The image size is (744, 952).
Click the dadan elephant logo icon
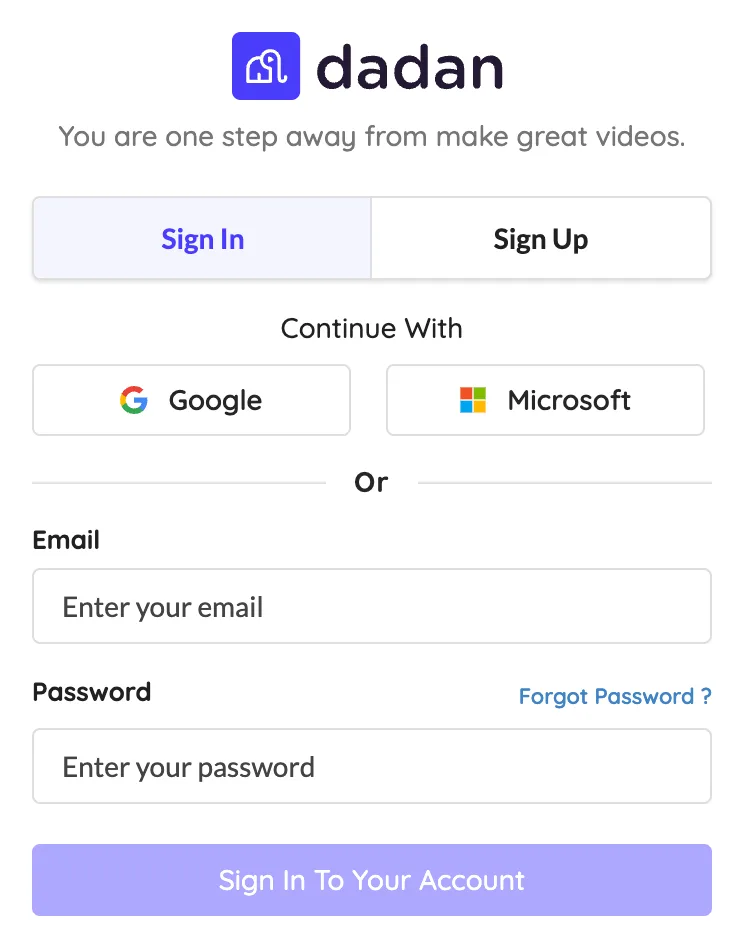(x=265, y=66)
